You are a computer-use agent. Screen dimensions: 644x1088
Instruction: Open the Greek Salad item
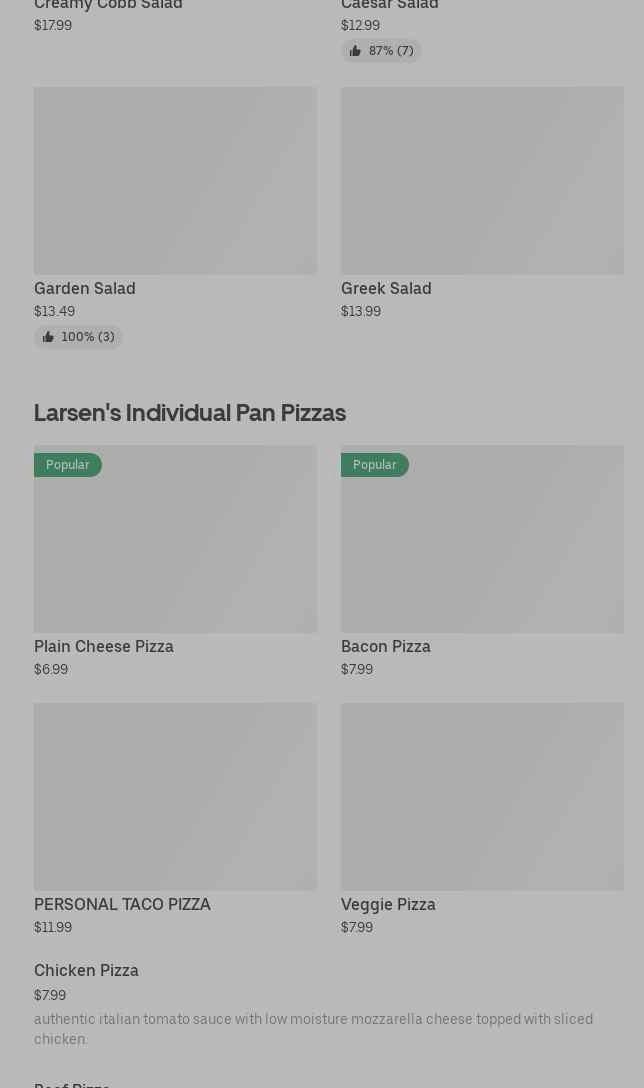click(482, 203)
